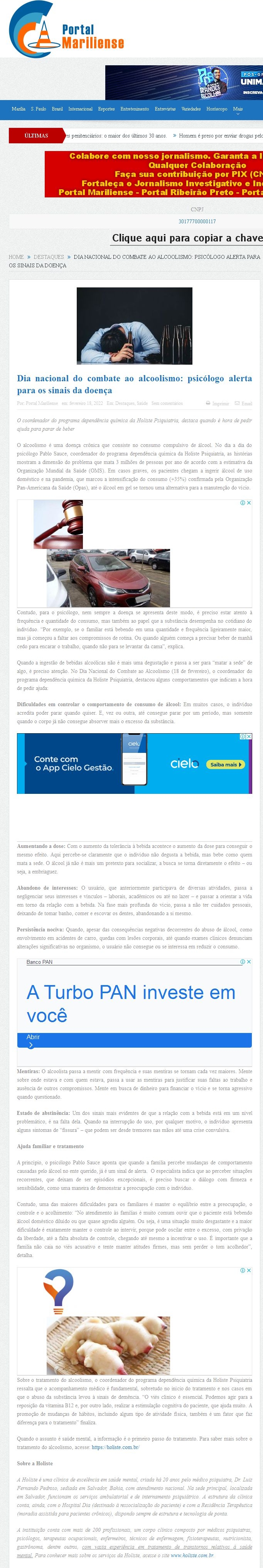Tap 'Clique aqui para copiar a chave' button
Screen dimensions: 263x1568
click(x=187, y=238)
